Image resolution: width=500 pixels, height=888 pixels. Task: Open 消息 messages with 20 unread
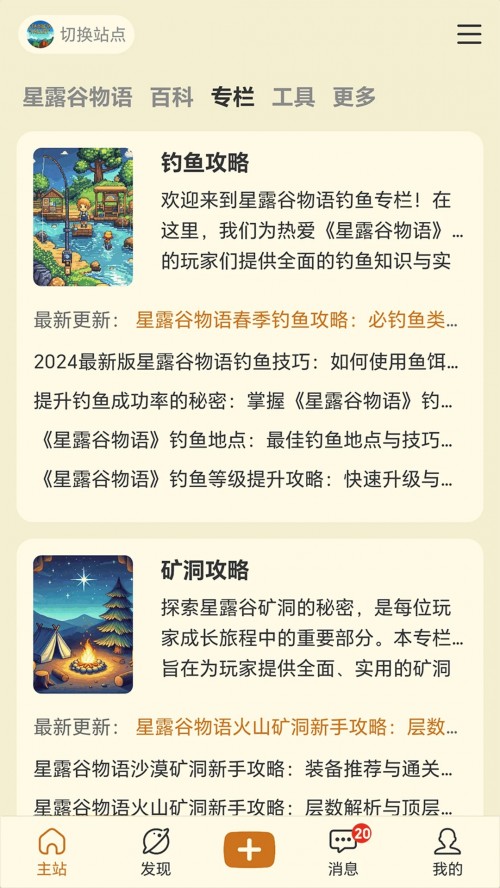(345, 852)
